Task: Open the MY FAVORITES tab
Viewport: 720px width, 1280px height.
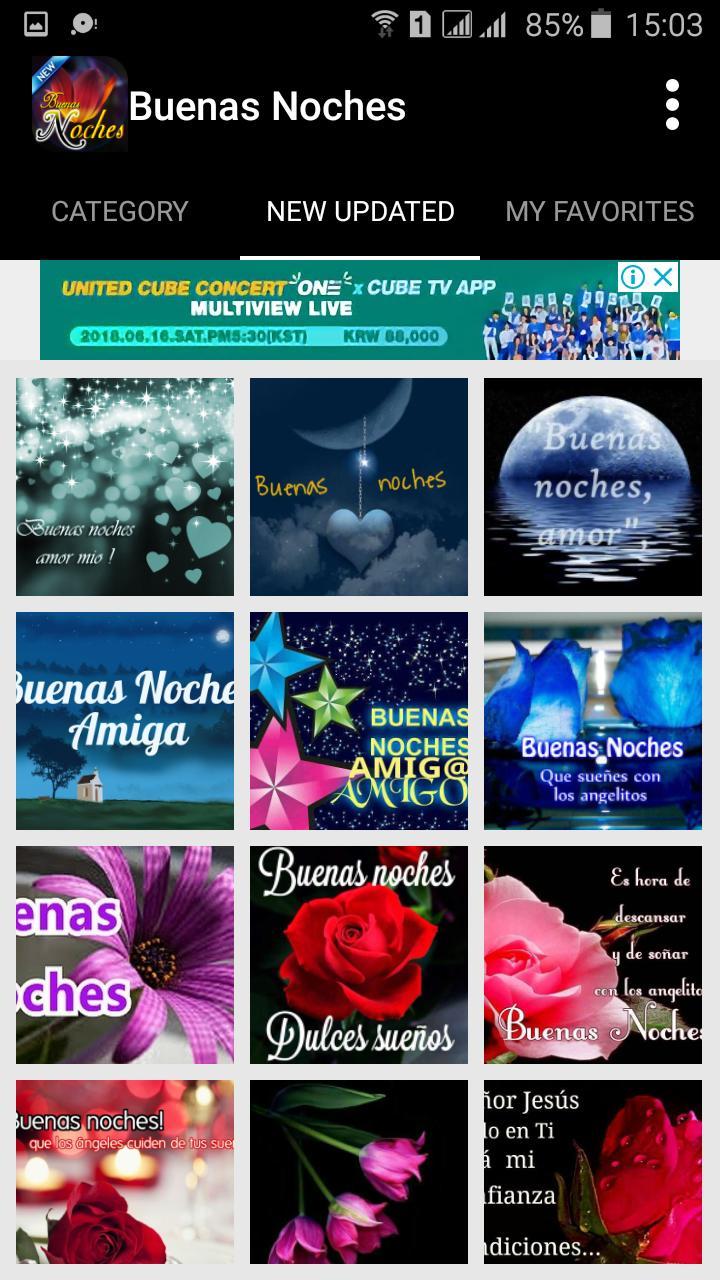Action: tap(600, 211)
